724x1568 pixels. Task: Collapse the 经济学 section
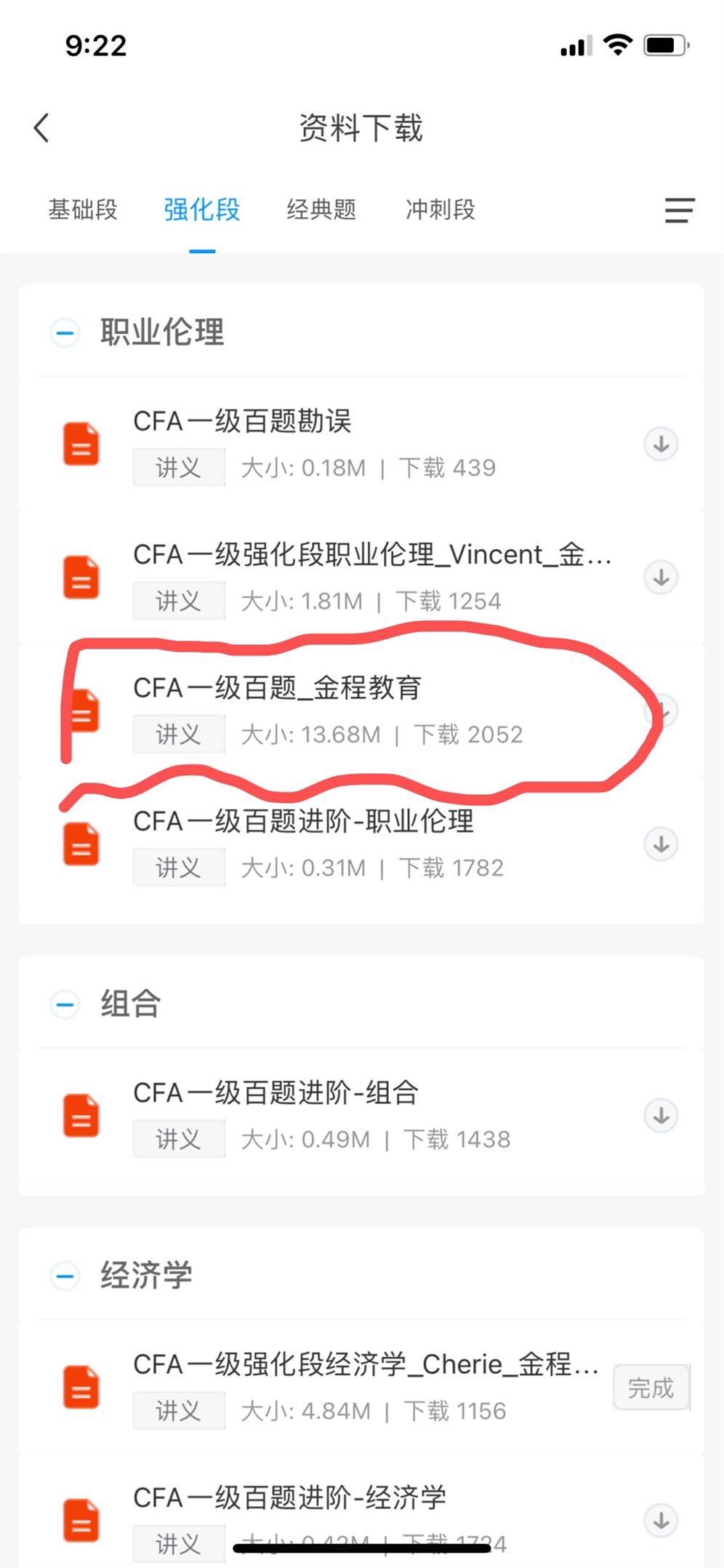point(65,1276)
